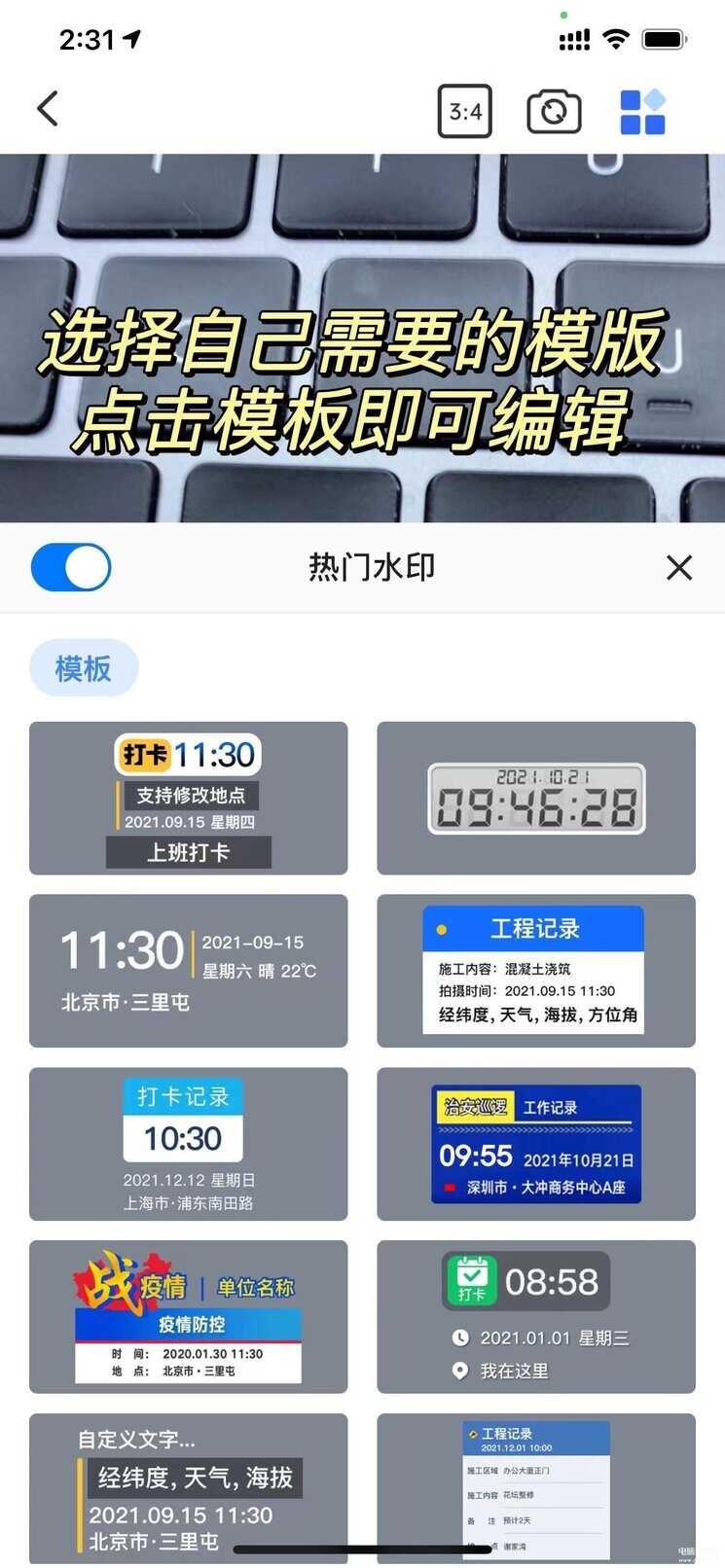Close the 热门水印 panel
Screen dimensions: 725x1568
tap(678, 567)
